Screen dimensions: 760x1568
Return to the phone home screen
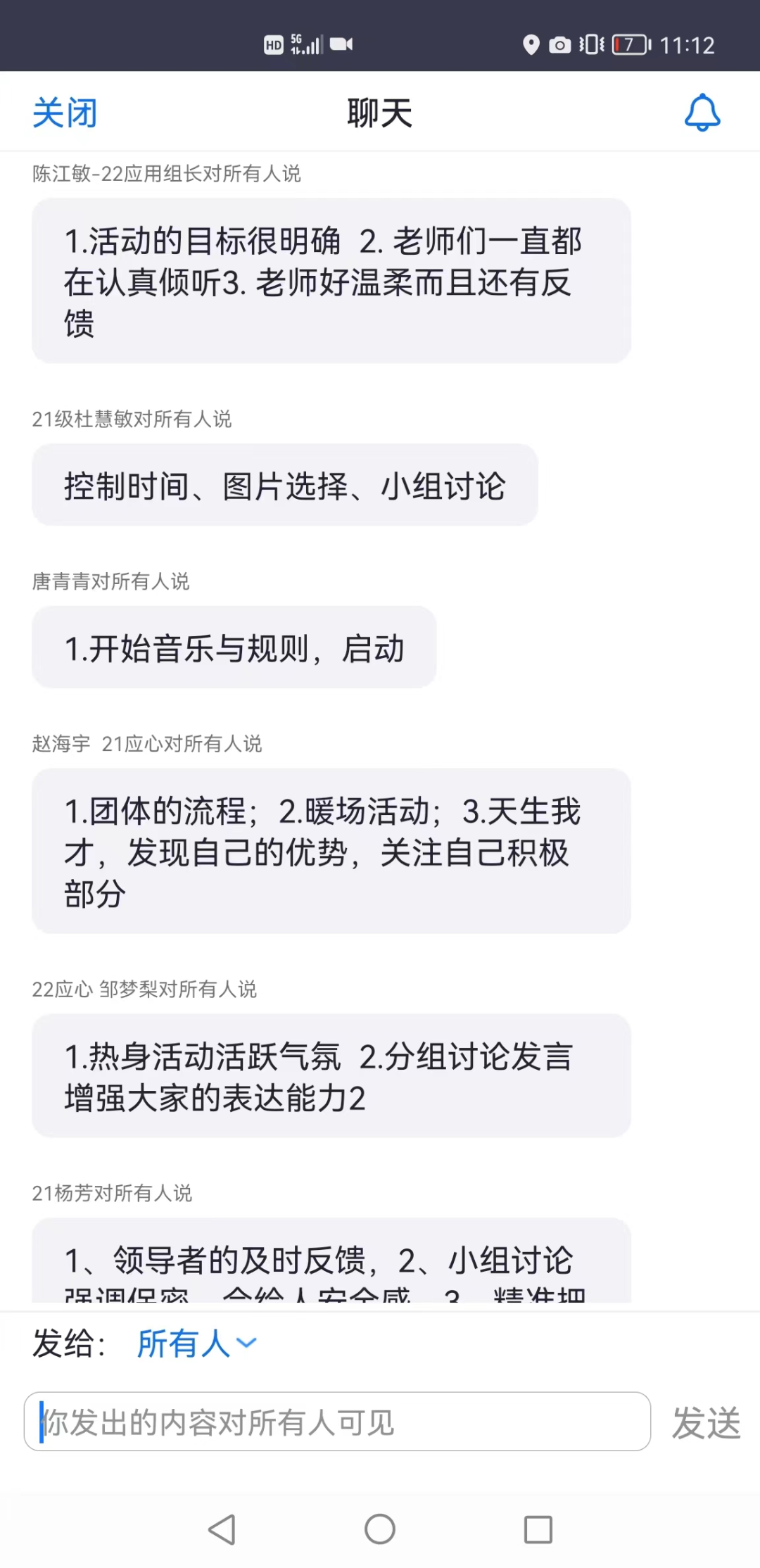[x=380, y=1529]
